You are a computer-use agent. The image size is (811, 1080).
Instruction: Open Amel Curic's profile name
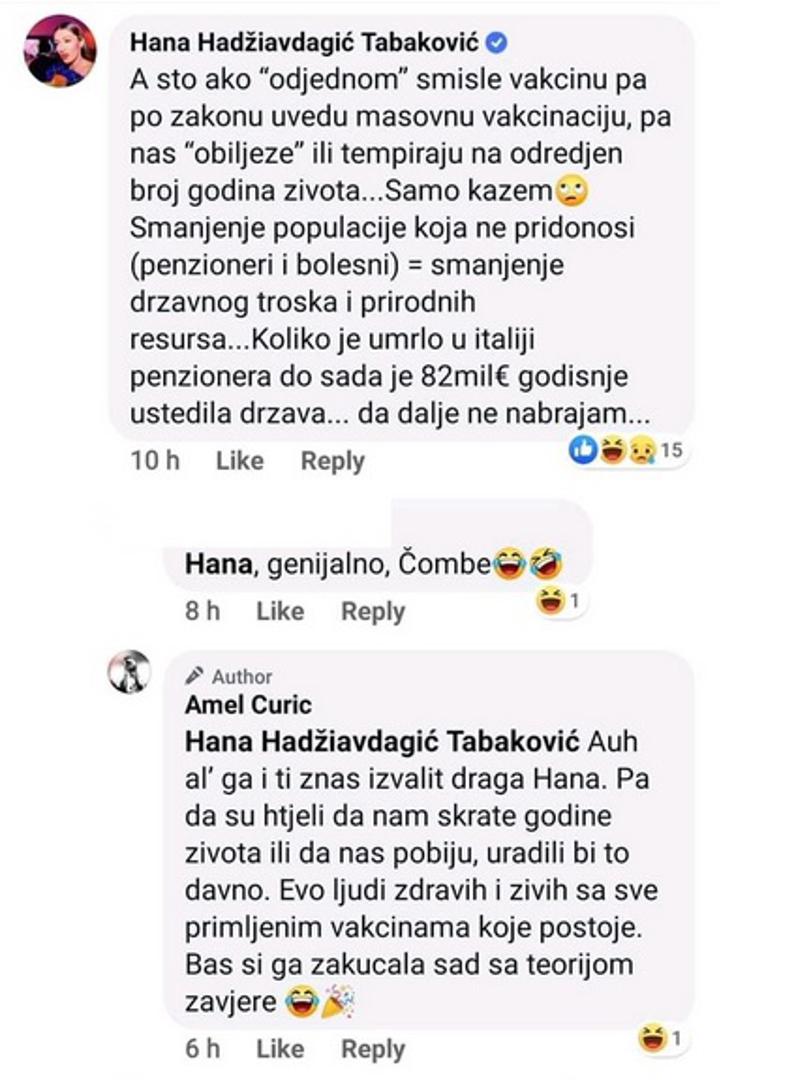pyautogui.click(x=248, y=705)
